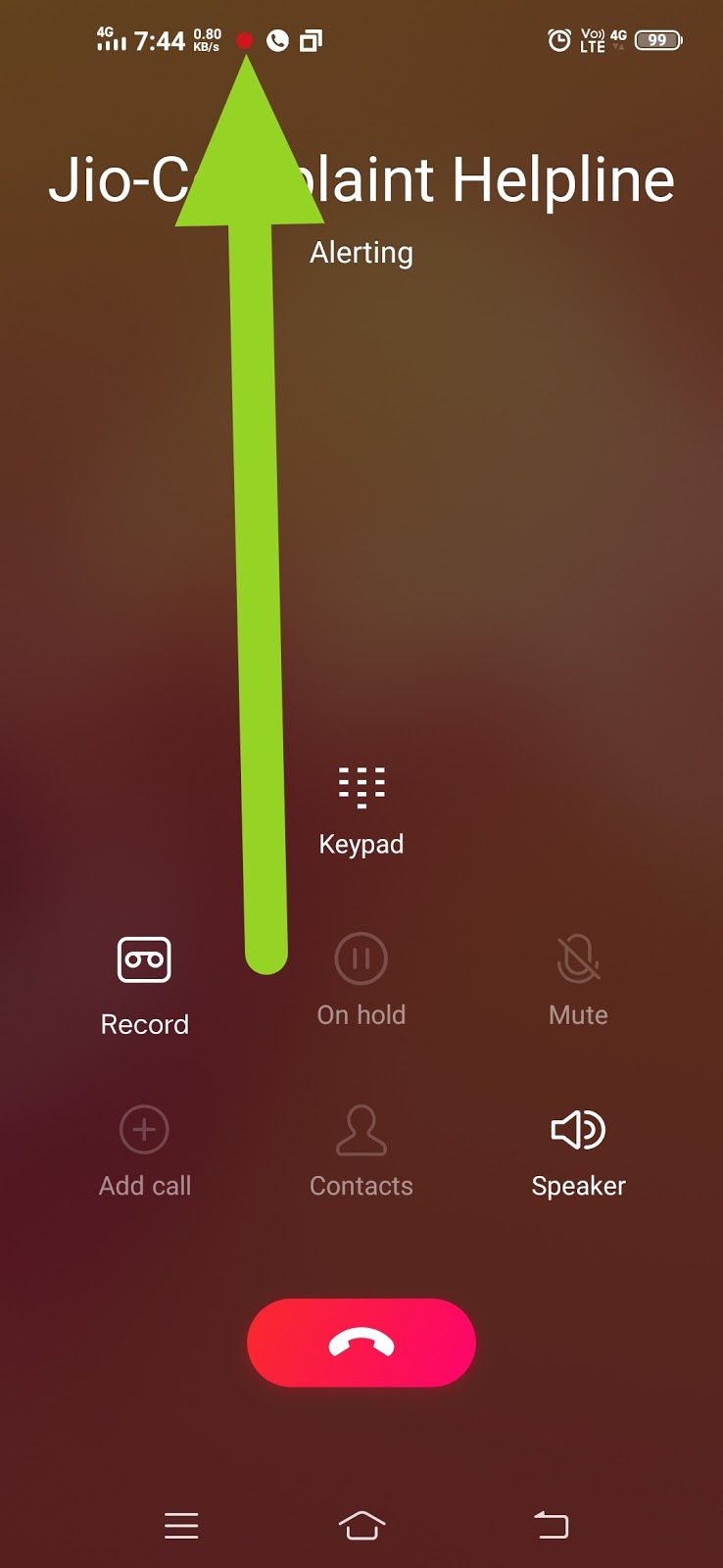End the call with red button
This screenshot has height=1568, width=723.
(x=361, y=1343)
